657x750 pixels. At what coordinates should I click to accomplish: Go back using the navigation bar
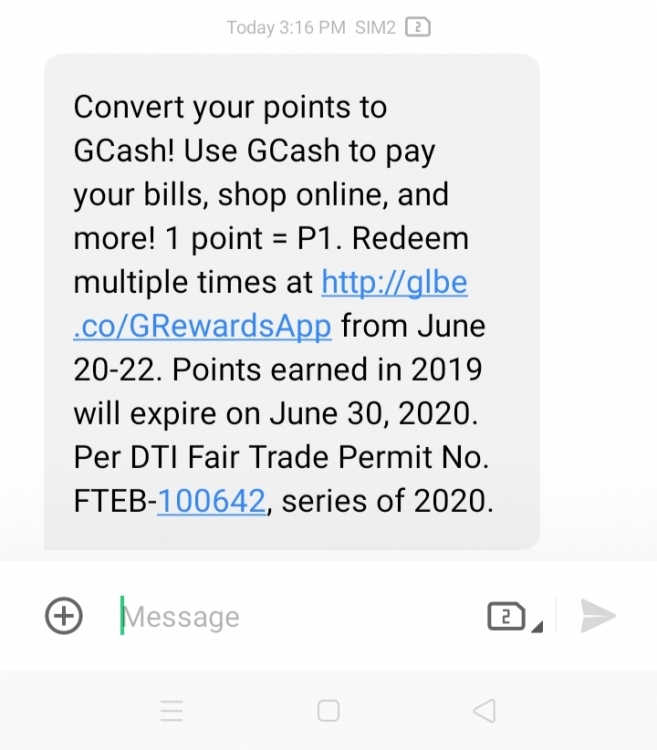pos(485,711)
